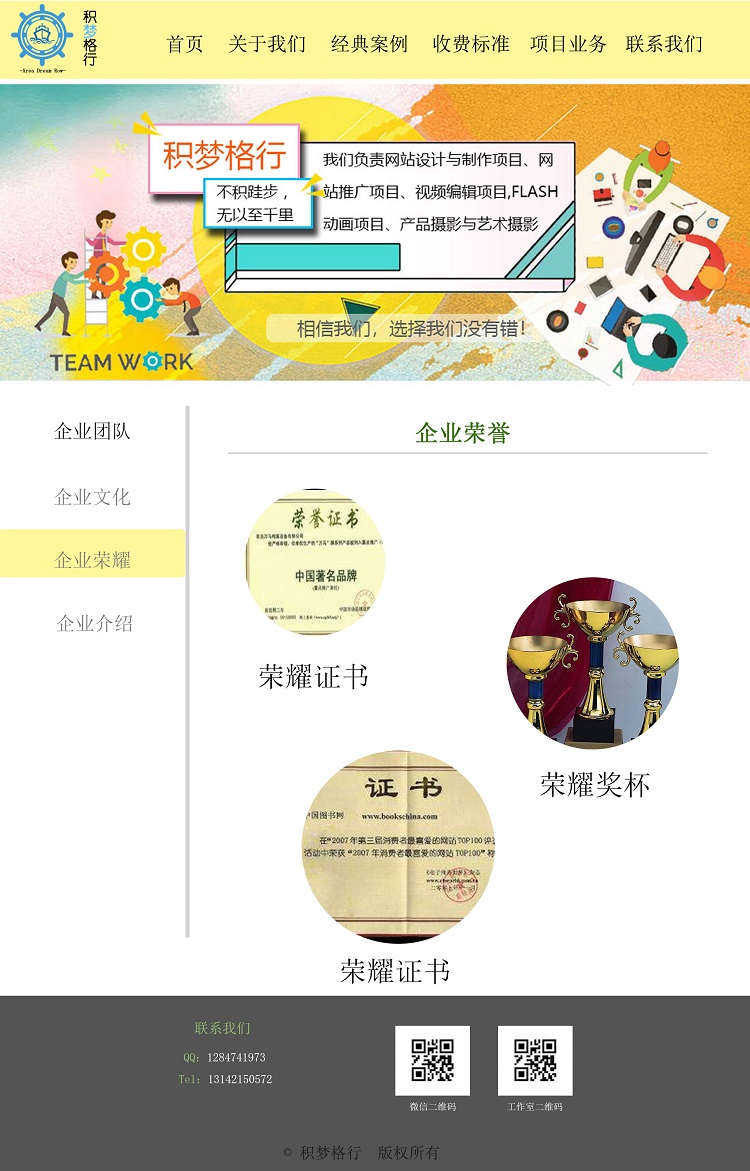
Task: Switch to 企业团队 in sidebar
Action: click(92, 432)
